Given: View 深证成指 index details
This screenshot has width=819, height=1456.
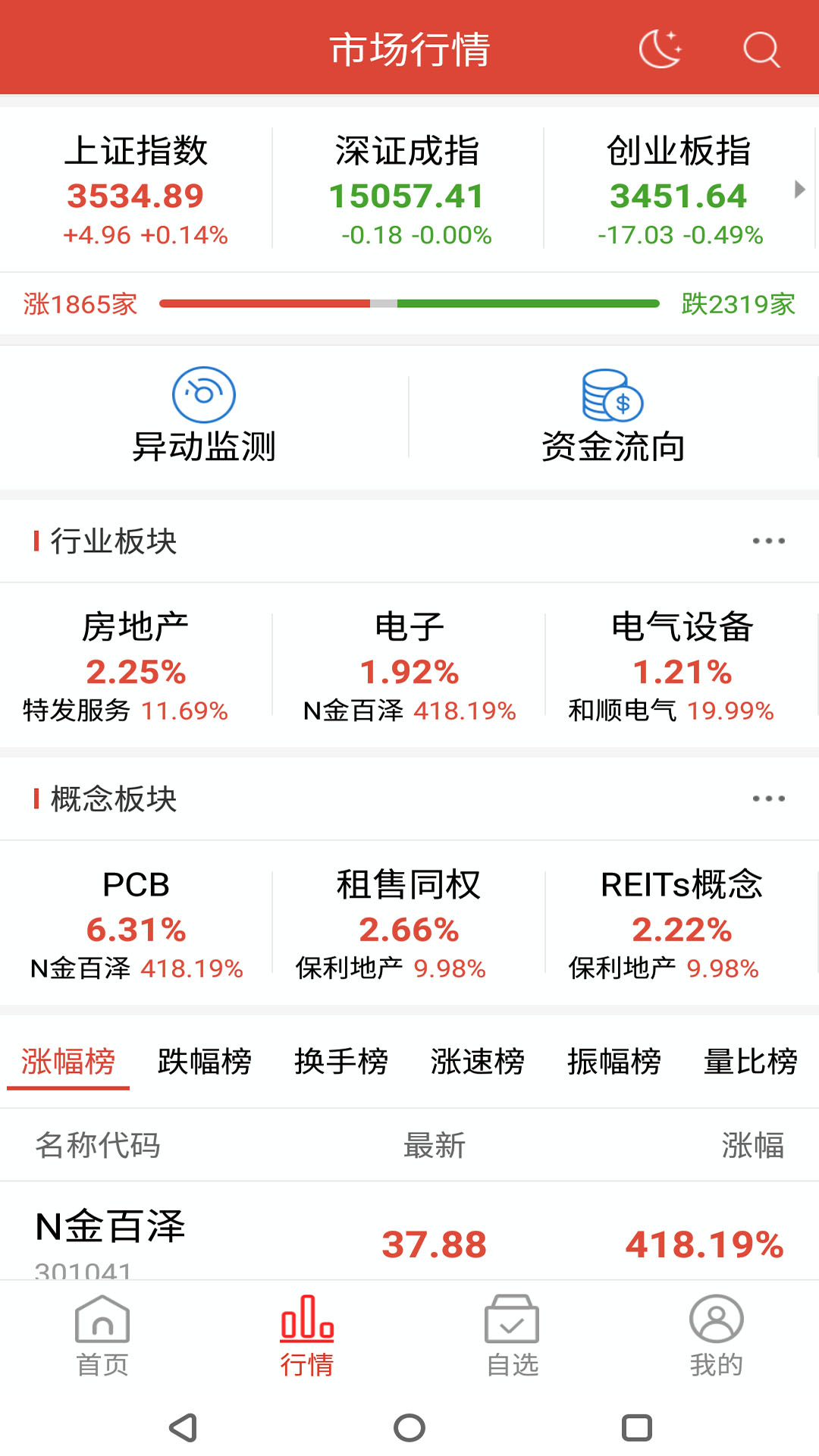Looking at the screenshot, I should (408, 190).
